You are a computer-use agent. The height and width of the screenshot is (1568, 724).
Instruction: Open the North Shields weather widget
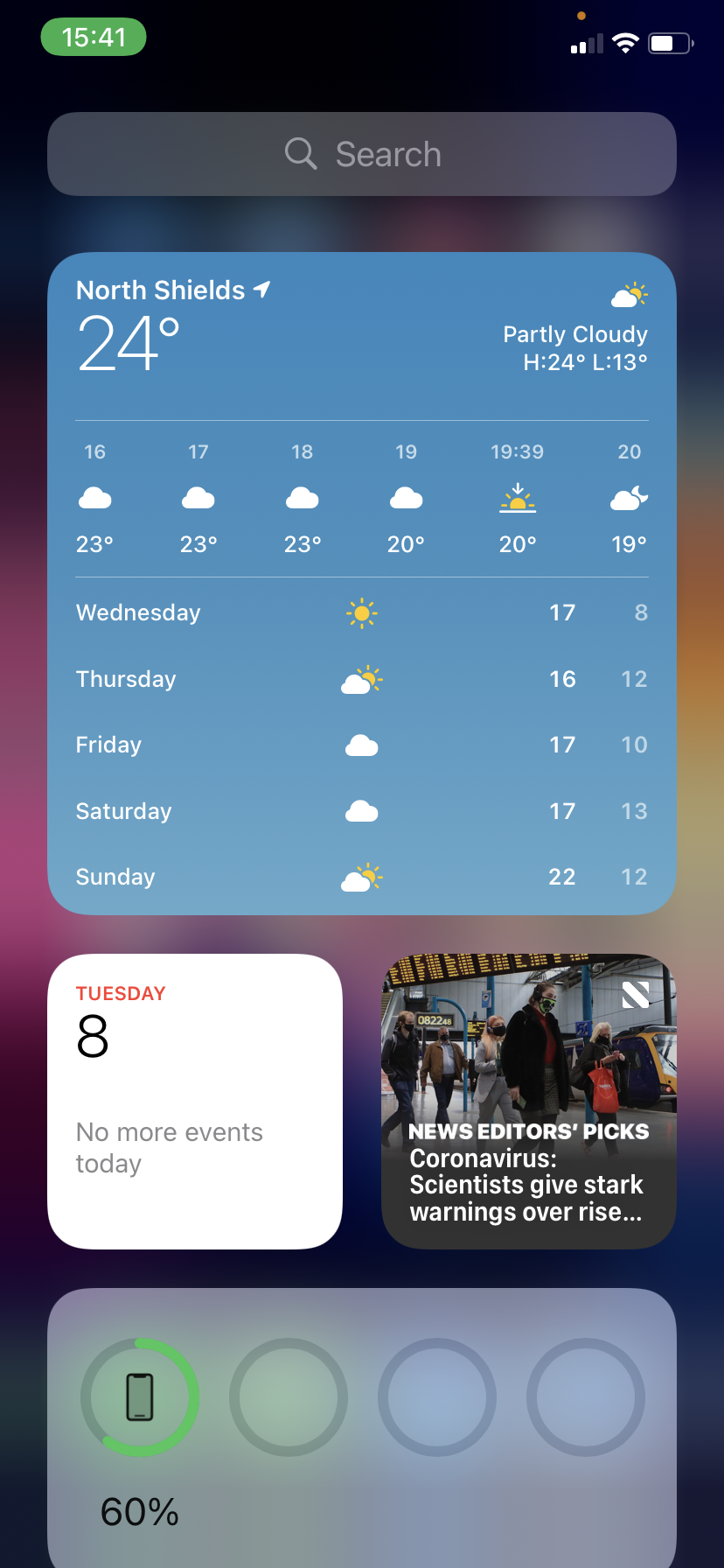click(362, 583)
